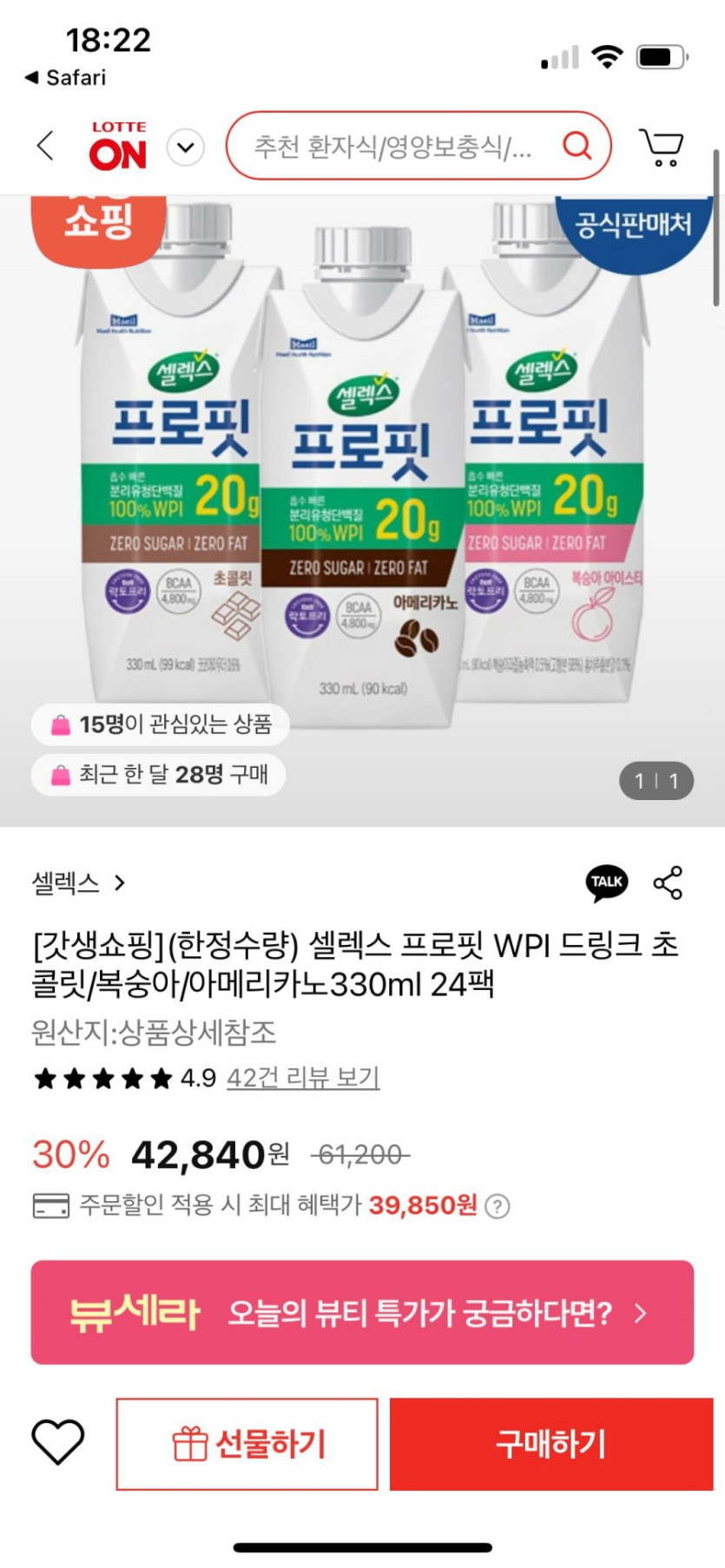Open the 뷰세라 beauty deals banner
725x1568 pixels.
(362, 1312)
